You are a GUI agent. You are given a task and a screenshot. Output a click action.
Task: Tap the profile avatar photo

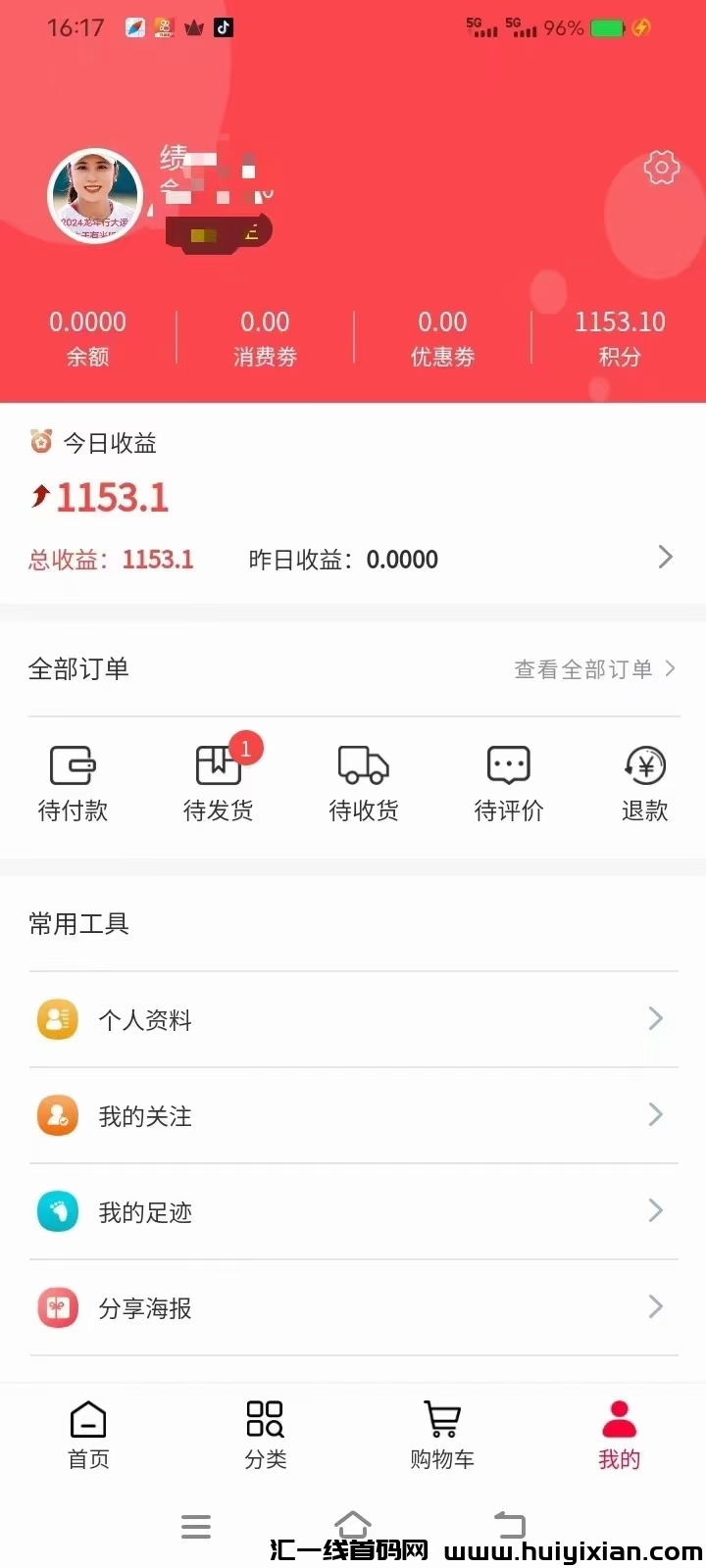coord(95,196)
